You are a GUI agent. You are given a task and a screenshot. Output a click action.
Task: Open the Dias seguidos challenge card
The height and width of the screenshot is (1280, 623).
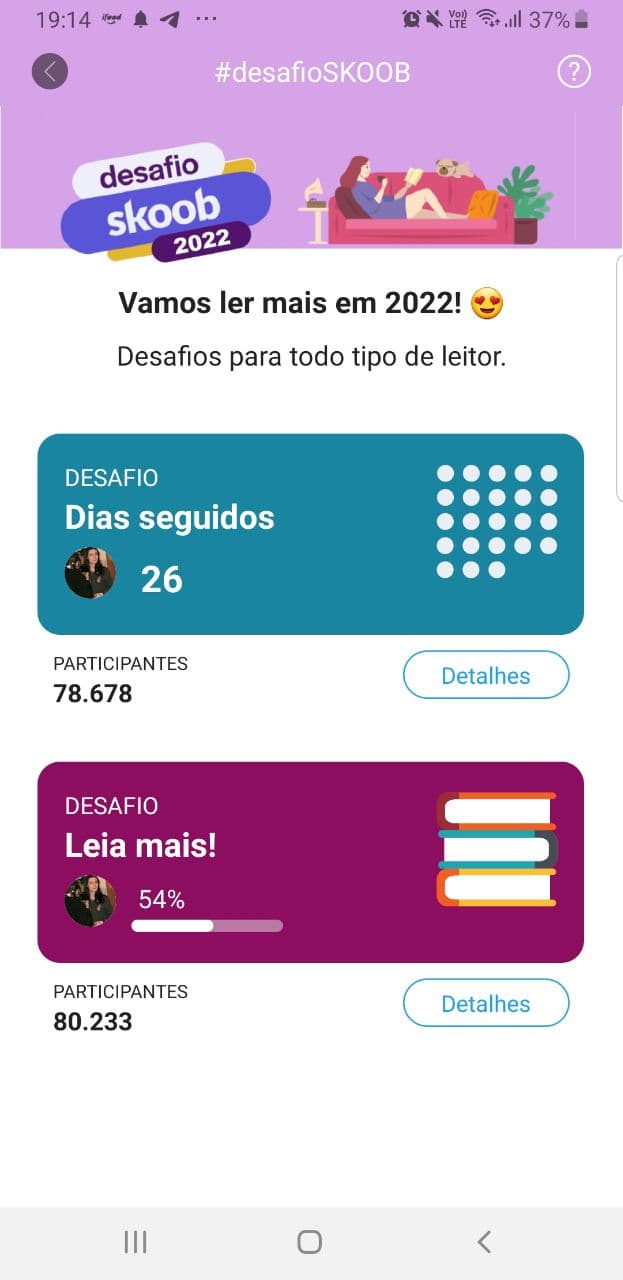click(x=310, y=534)
